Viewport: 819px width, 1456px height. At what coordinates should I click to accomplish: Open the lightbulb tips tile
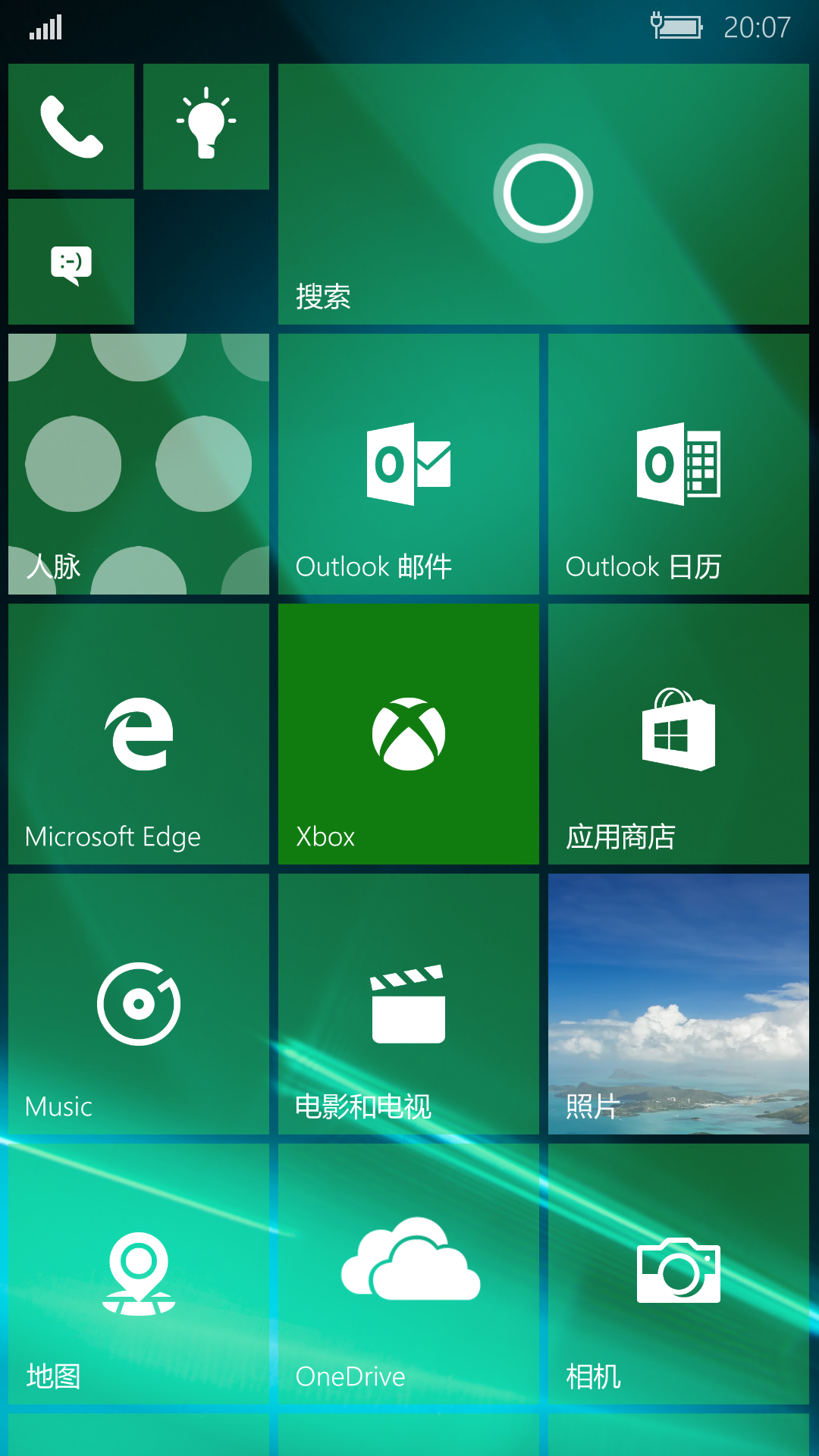(206, 127)
